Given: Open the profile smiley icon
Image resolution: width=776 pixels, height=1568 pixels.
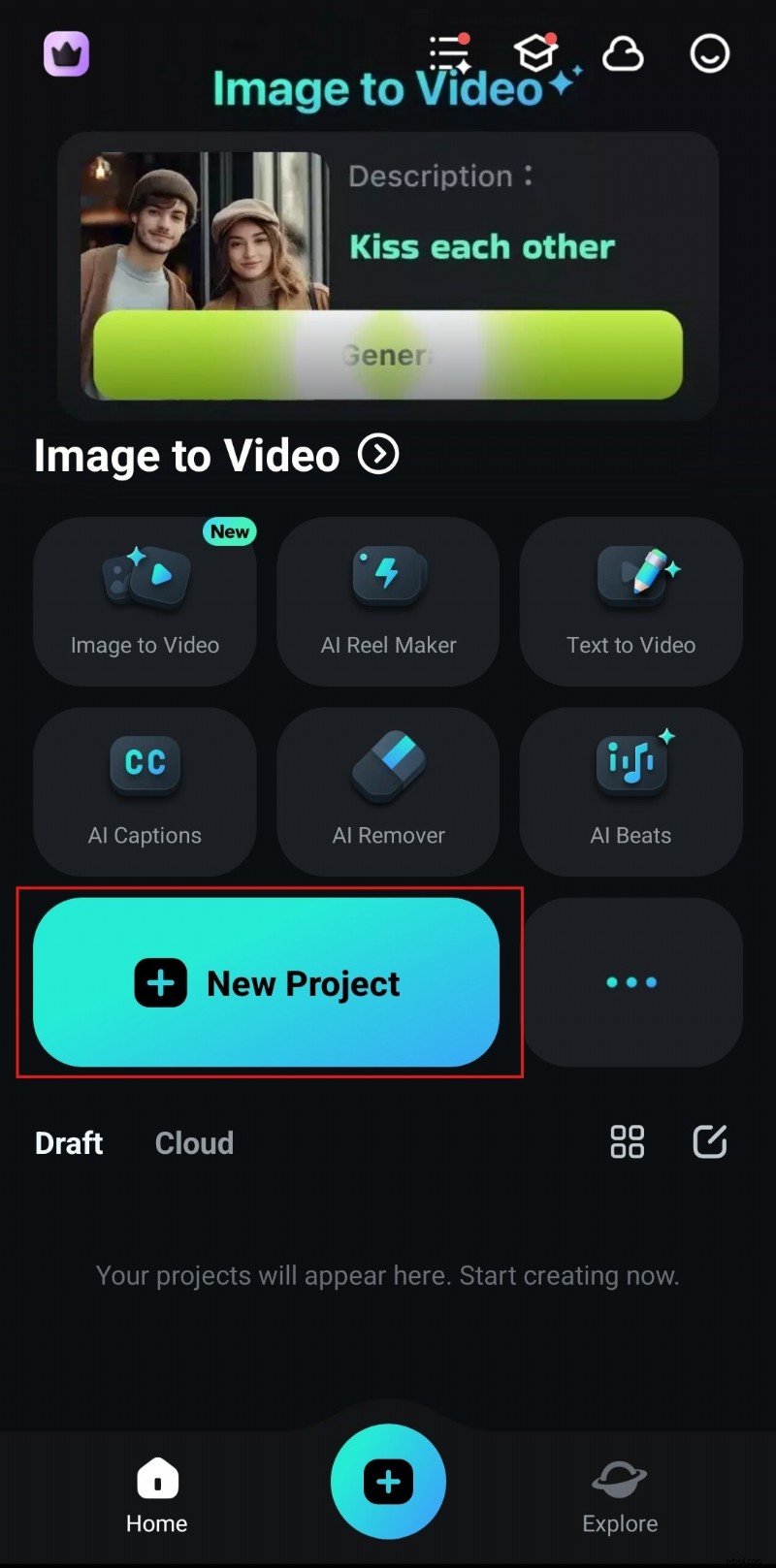Looking at the screenshot, I should (709, 54).
